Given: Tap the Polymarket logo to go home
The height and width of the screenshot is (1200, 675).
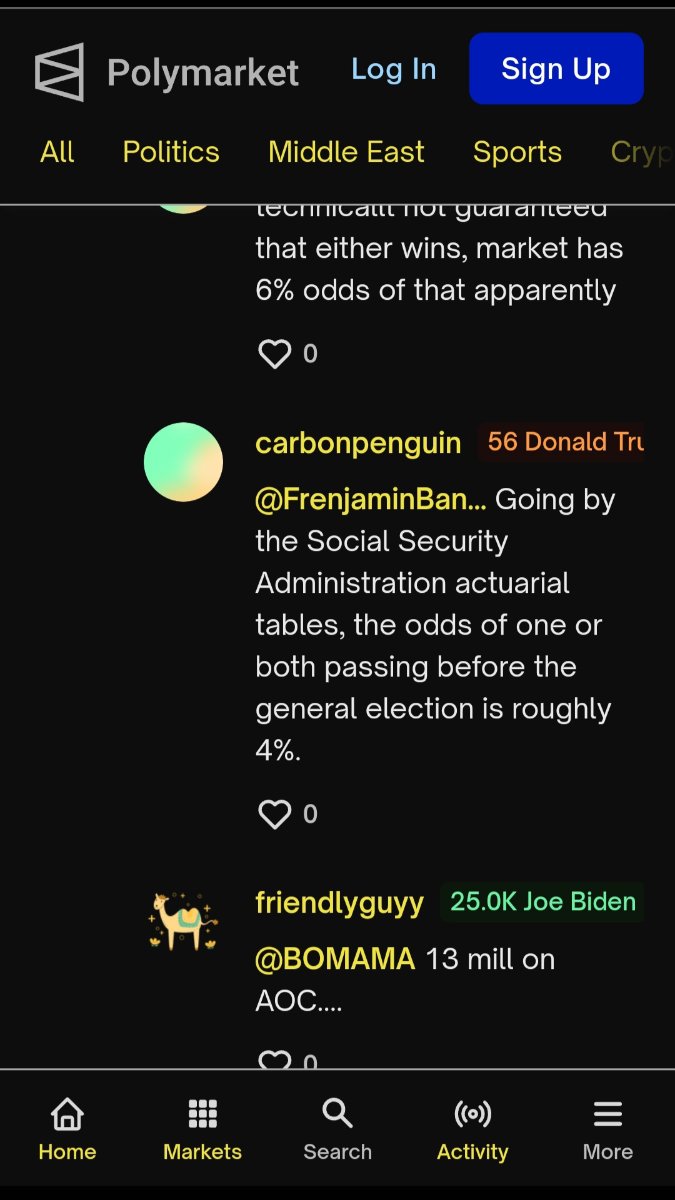Looking at the screenshot, I should pyautogui.click(x=166, y=72).
